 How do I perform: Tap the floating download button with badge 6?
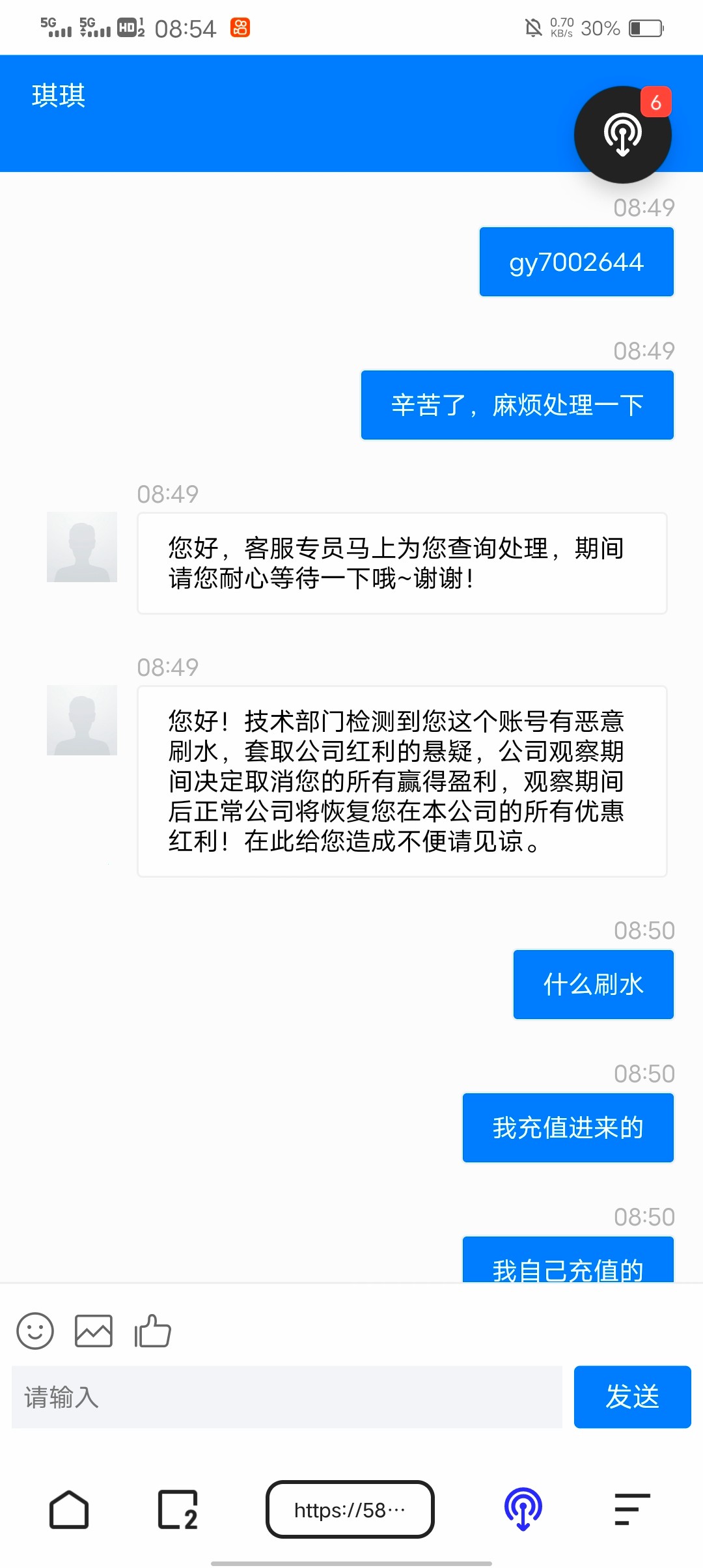pos(622,135)
